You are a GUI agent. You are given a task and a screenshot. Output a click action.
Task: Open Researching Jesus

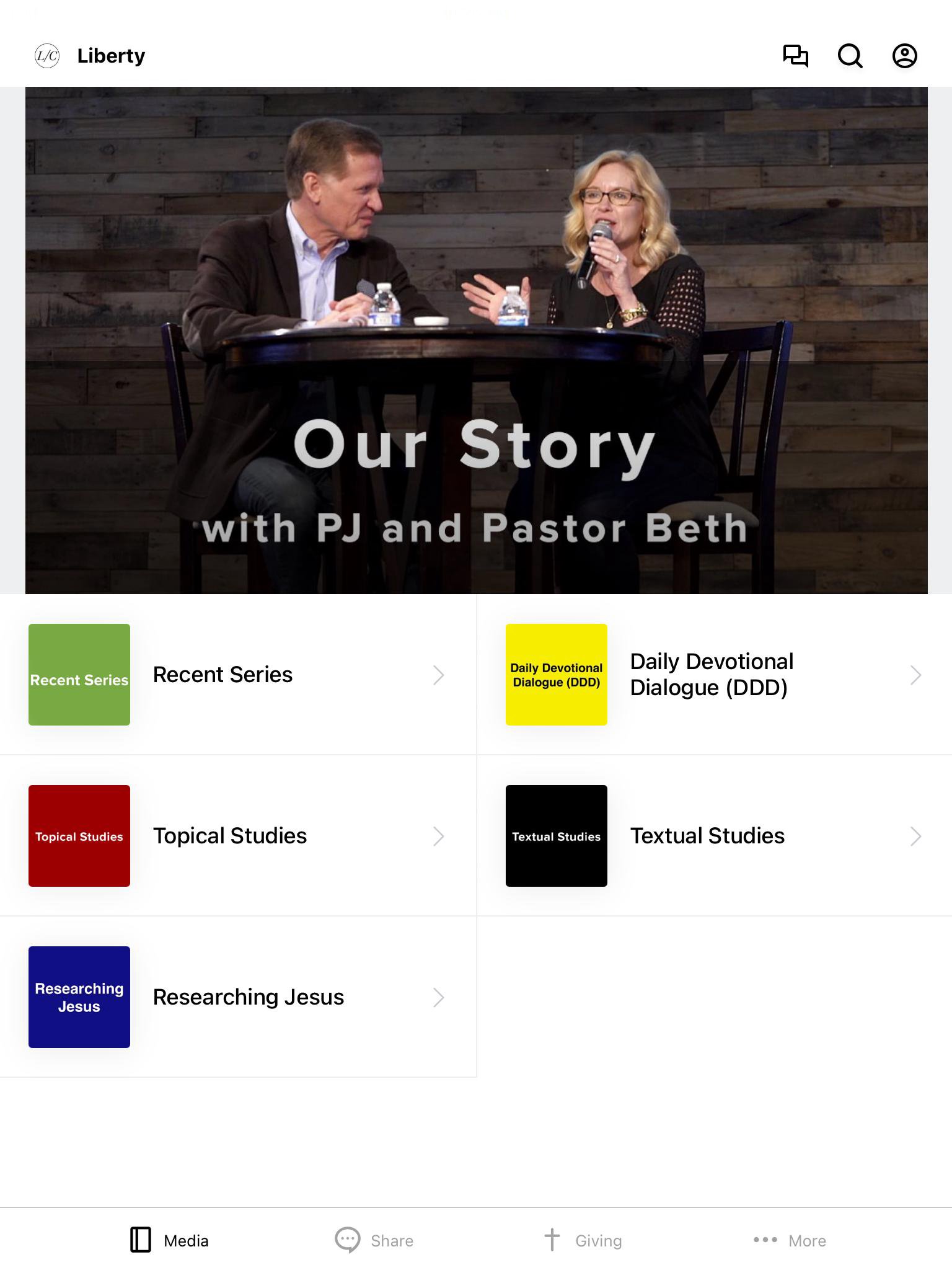tap(238, 997)
